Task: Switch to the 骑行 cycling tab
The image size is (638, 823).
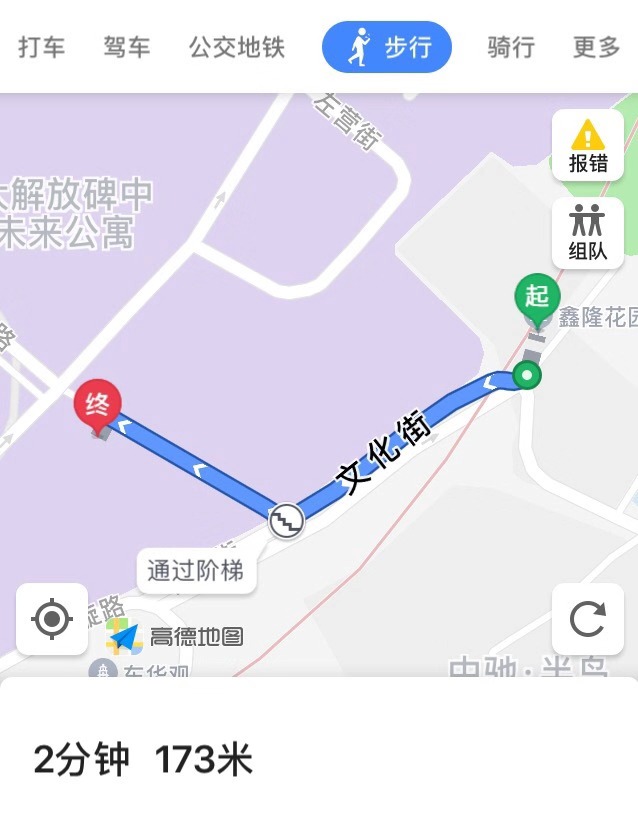Action: 510,47
